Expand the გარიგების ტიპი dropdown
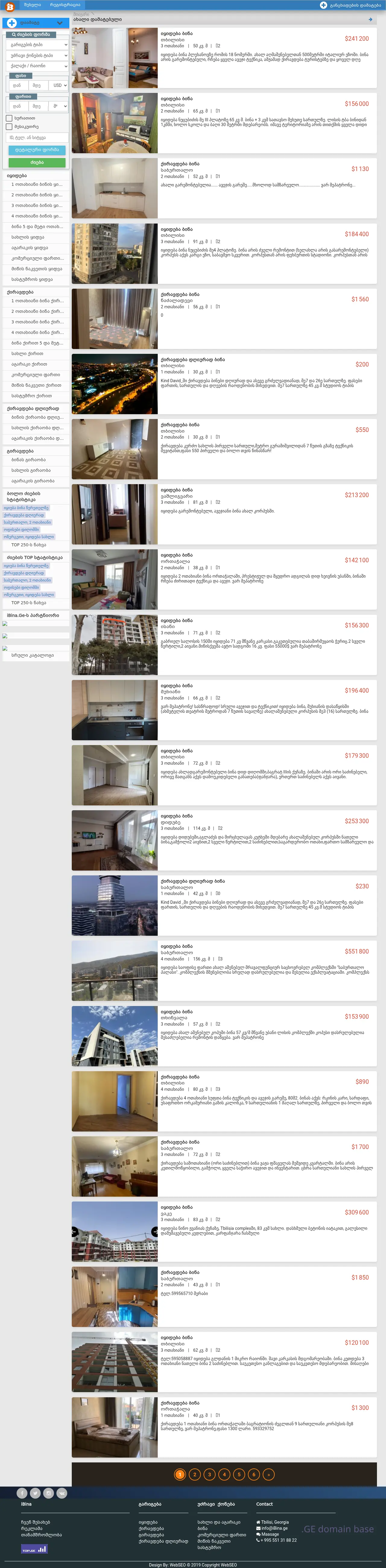The height and width of the screenshot is (1568, 386). coord(38,44)
